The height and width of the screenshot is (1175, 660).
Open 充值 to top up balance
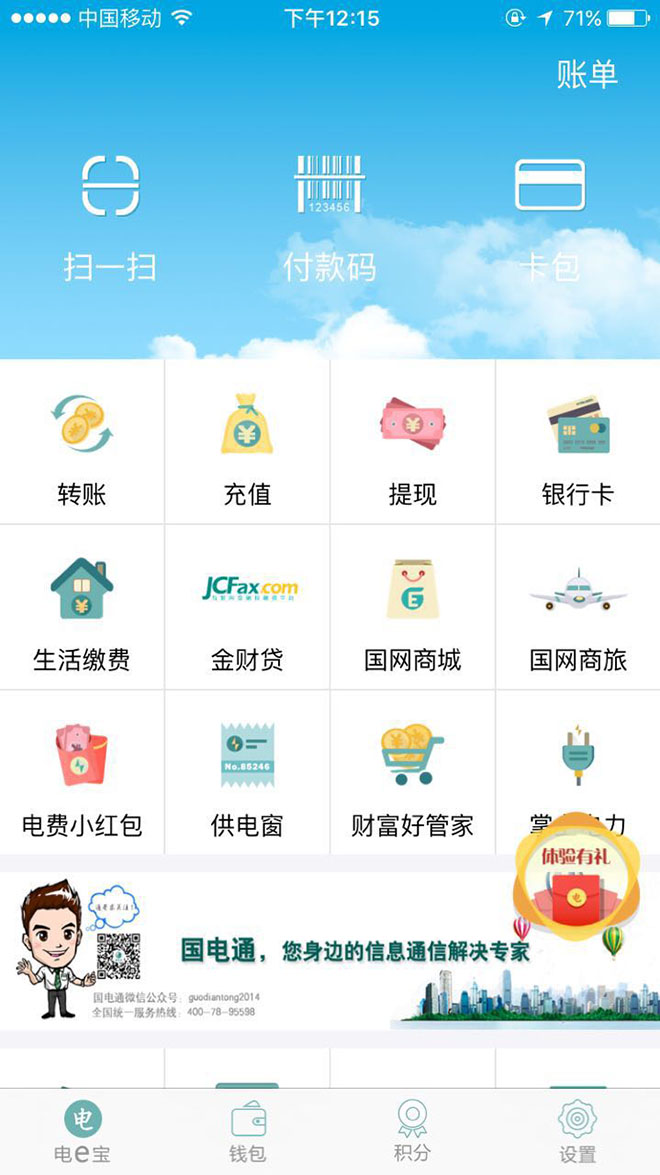[x=247, y=442]
